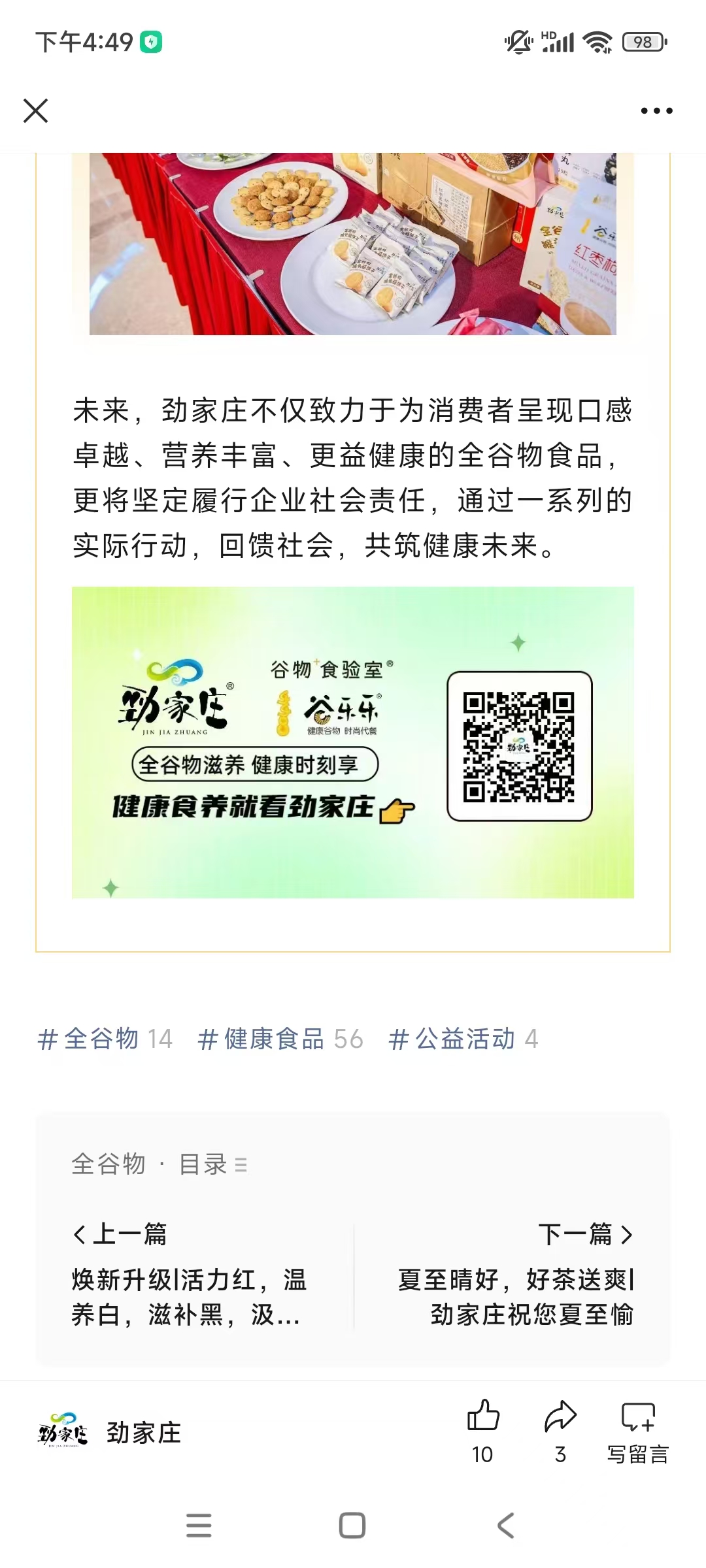Go to the 上一篇 previous article

pyautogui.click(x=190, y=1274)
